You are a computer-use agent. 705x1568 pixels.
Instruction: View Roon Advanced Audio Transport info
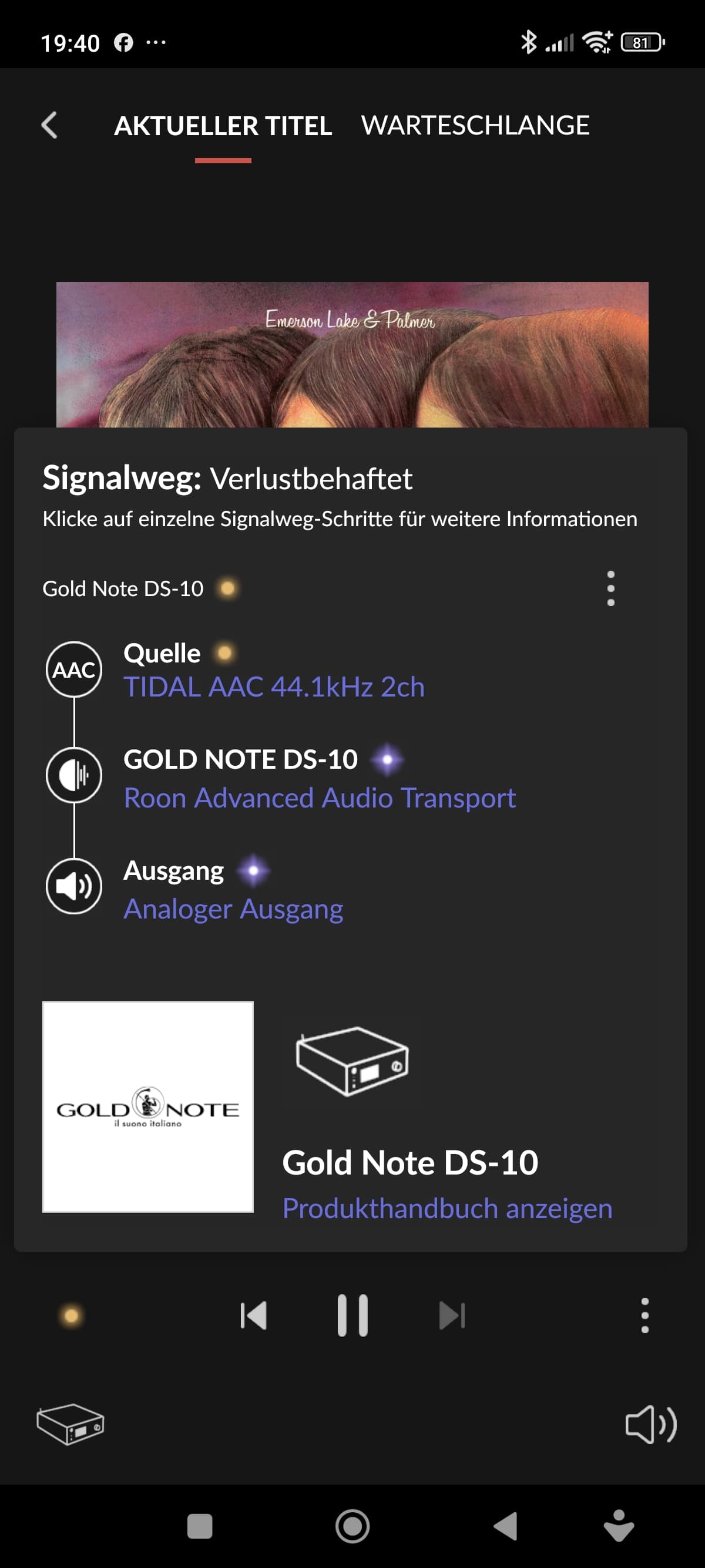[320, 798]
